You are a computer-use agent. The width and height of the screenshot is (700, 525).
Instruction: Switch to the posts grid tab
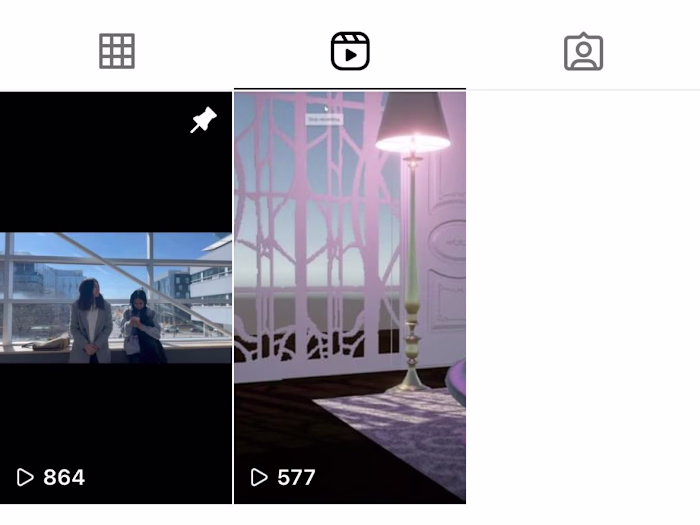click(x=117, y=51)
